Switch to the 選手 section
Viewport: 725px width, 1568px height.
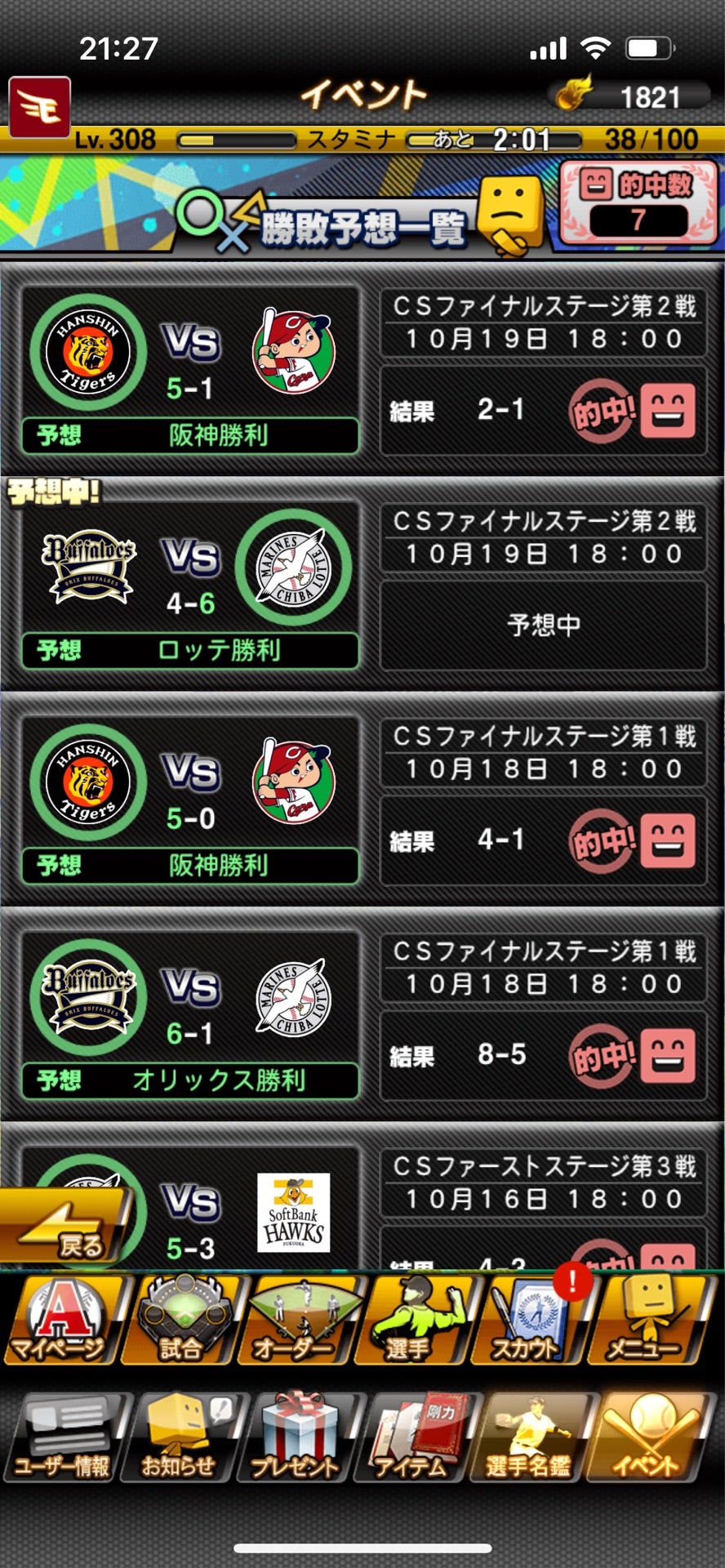coord(413,1320)
